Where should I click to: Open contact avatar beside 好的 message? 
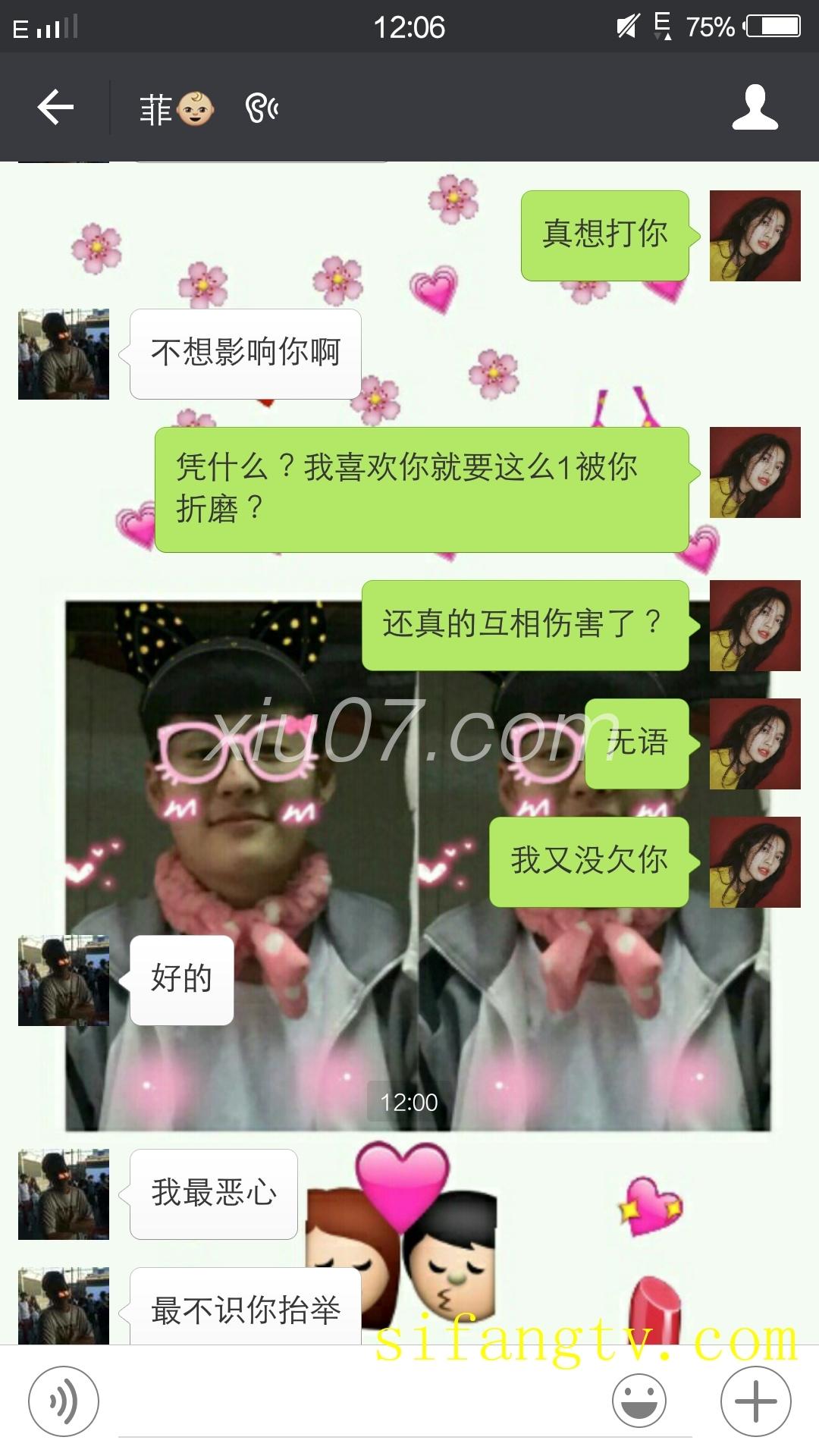click(64, 981)
